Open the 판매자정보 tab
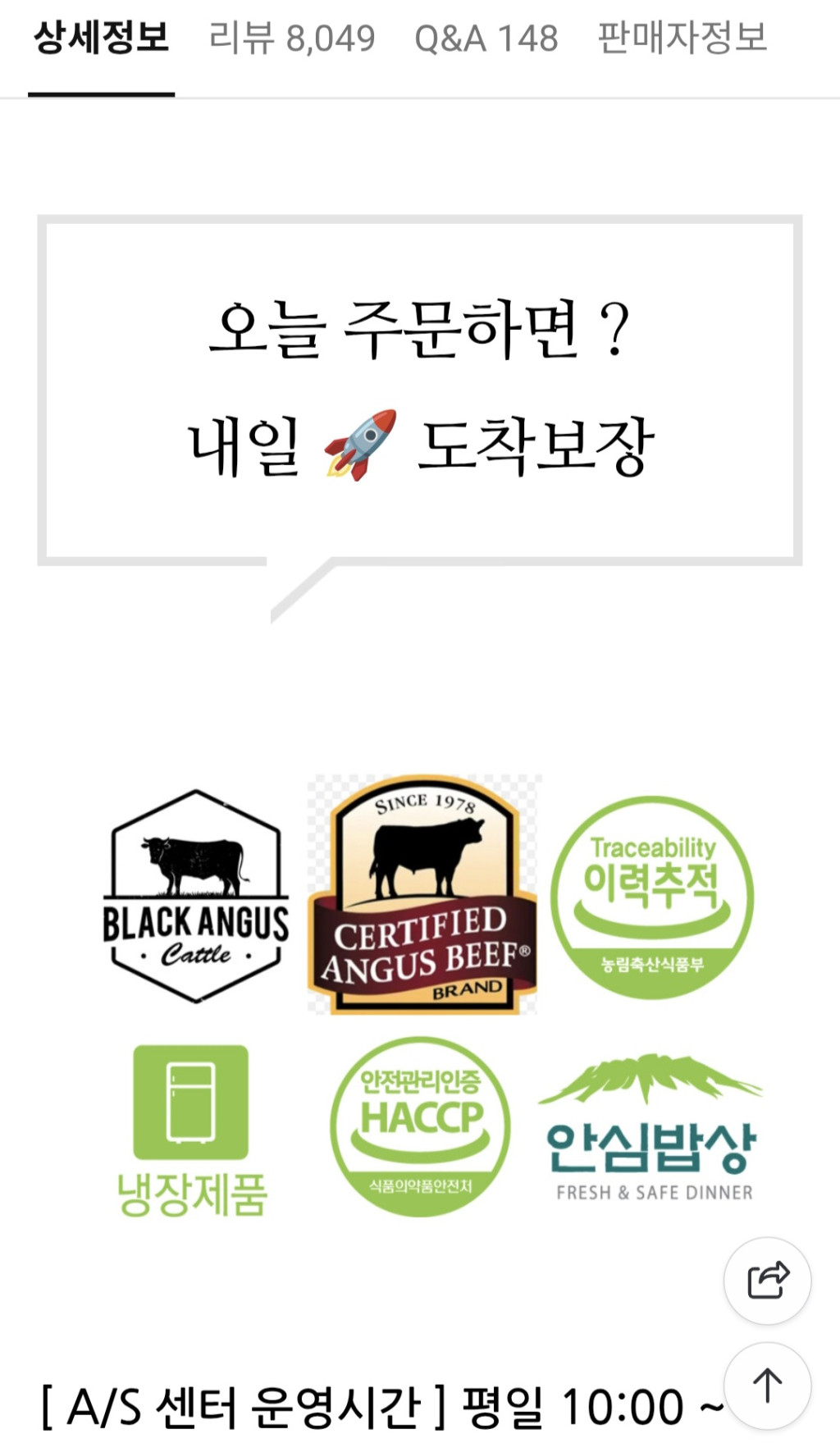Image resolution: width=840 pixels, height=1443 pixels. (x=682, y=39)
